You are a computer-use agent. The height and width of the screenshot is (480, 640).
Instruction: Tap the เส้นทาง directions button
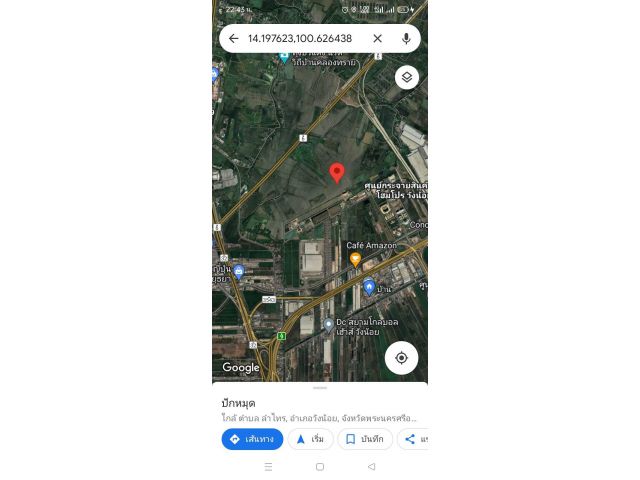click(x=252, y=439)
